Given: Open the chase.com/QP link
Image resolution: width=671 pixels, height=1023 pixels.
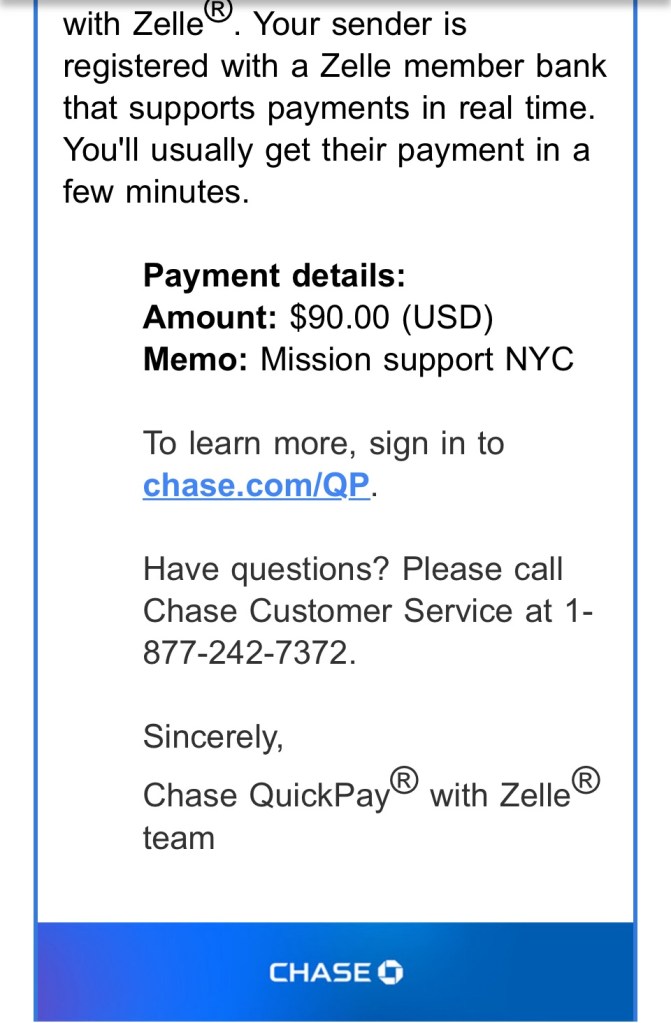Looking at the screenshot, I should click(257, 485).
